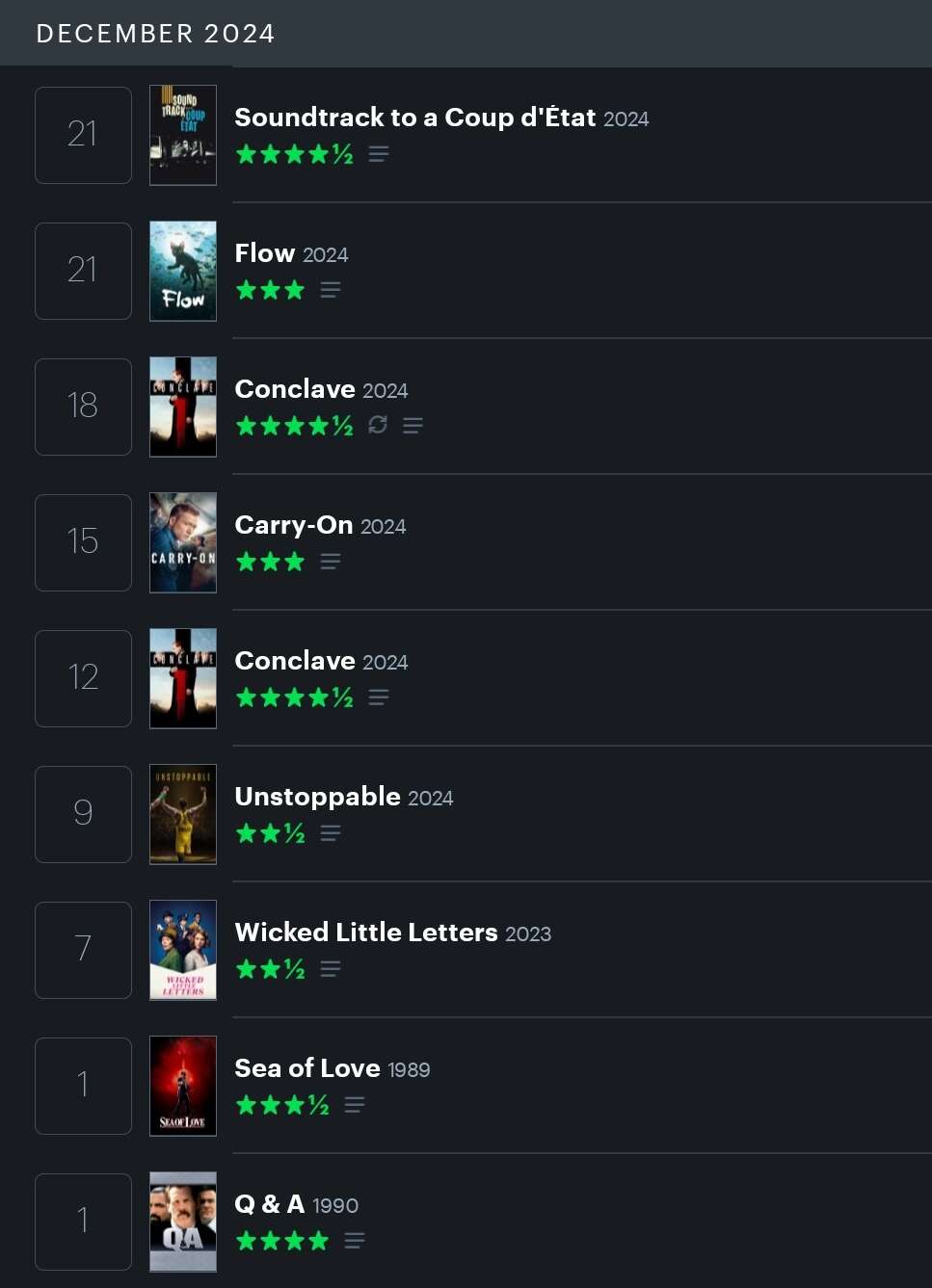The height and width of the screenshot is (1288, 932).
Task: Read the review for Carry-On
Action: (x=331, y=562)
